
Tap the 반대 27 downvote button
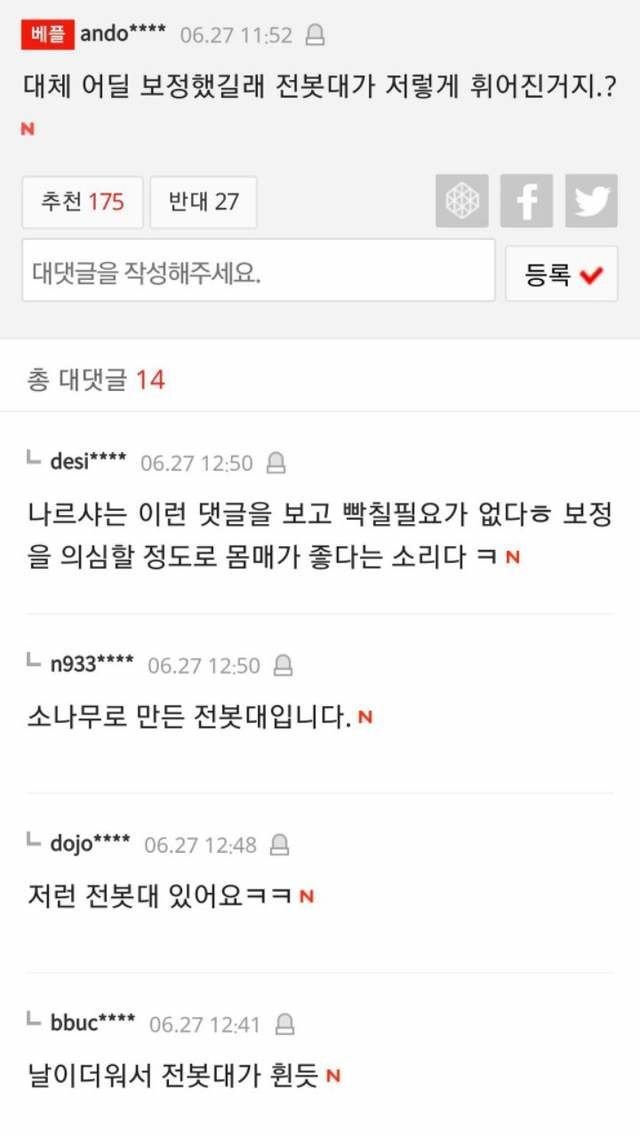[203, 202]
